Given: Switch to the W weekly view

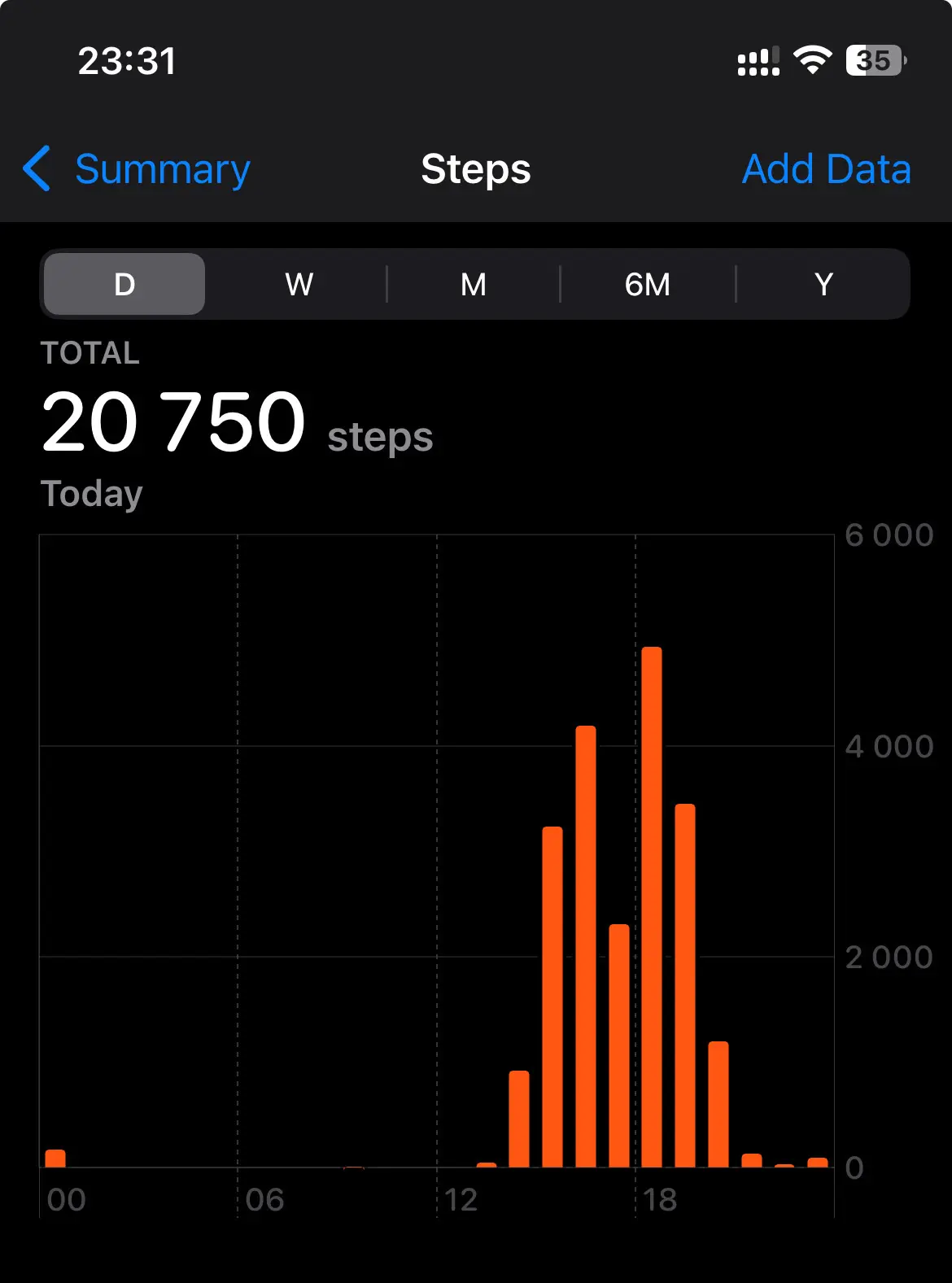Looking at the screenshot, I should coord(299,284).
